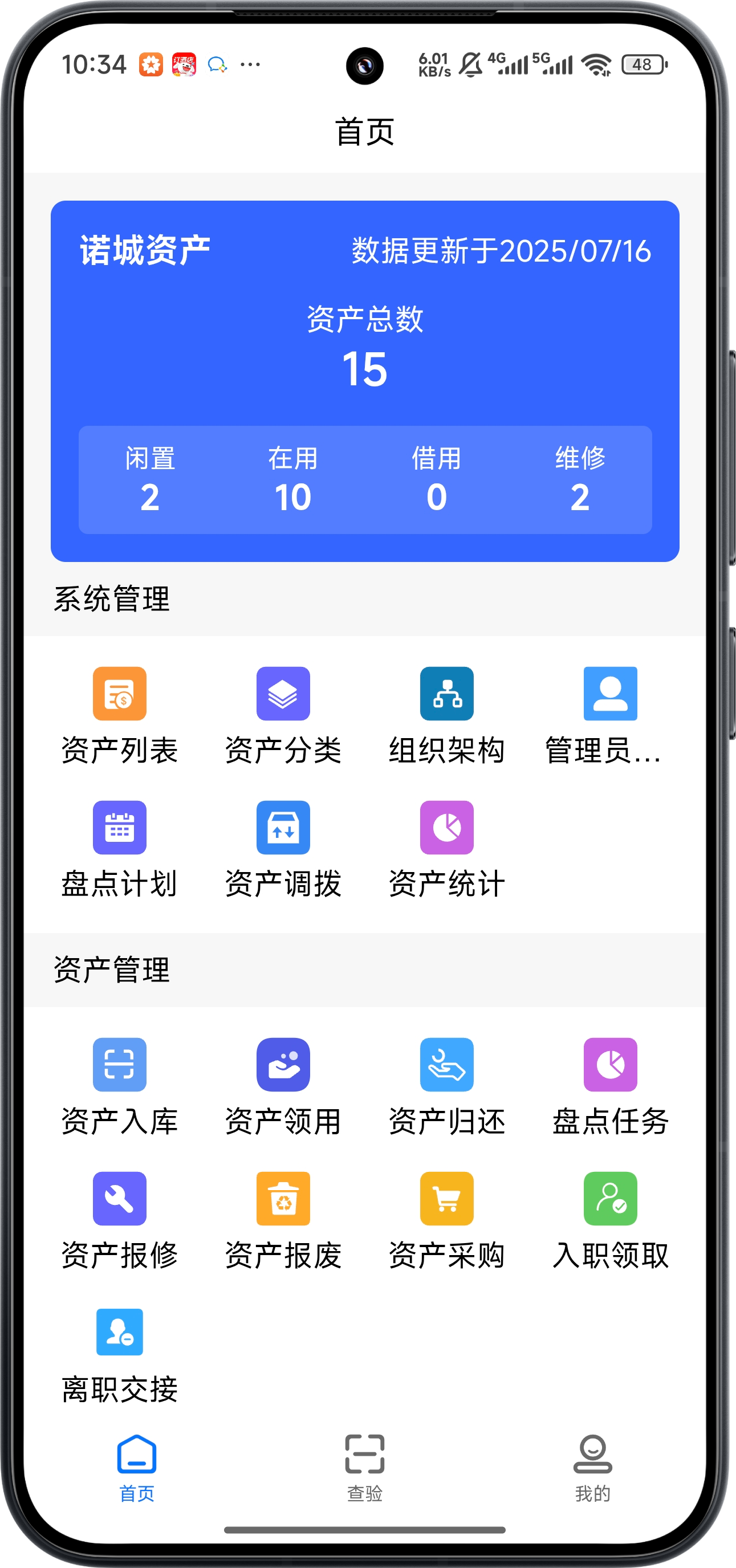This screenshot has height=1568, width=736.
Task: Switch to the 查验 tab
Action: point(365,1467)
